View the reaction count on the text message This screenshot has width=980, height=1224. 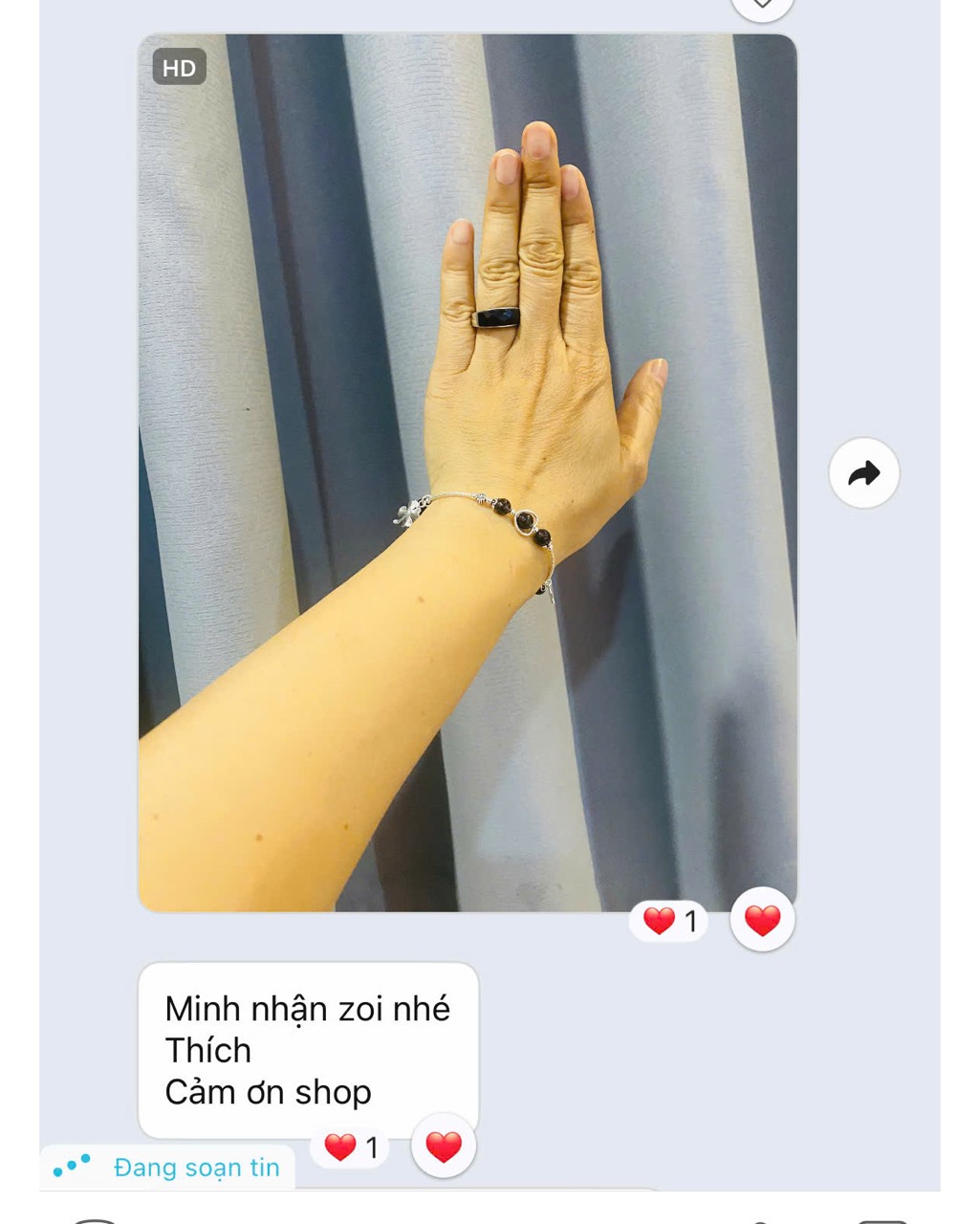351,1147
